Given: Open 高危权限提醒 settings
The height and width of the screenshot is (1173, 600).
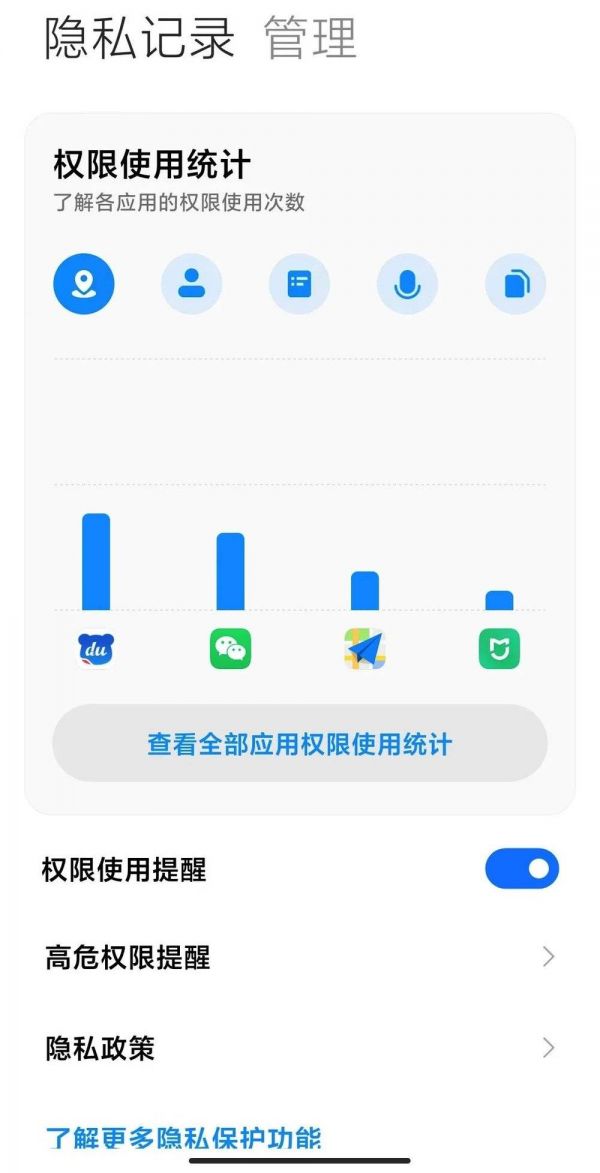Looking at the screenshot, I should pyautogui.click(x=300, y=957).
